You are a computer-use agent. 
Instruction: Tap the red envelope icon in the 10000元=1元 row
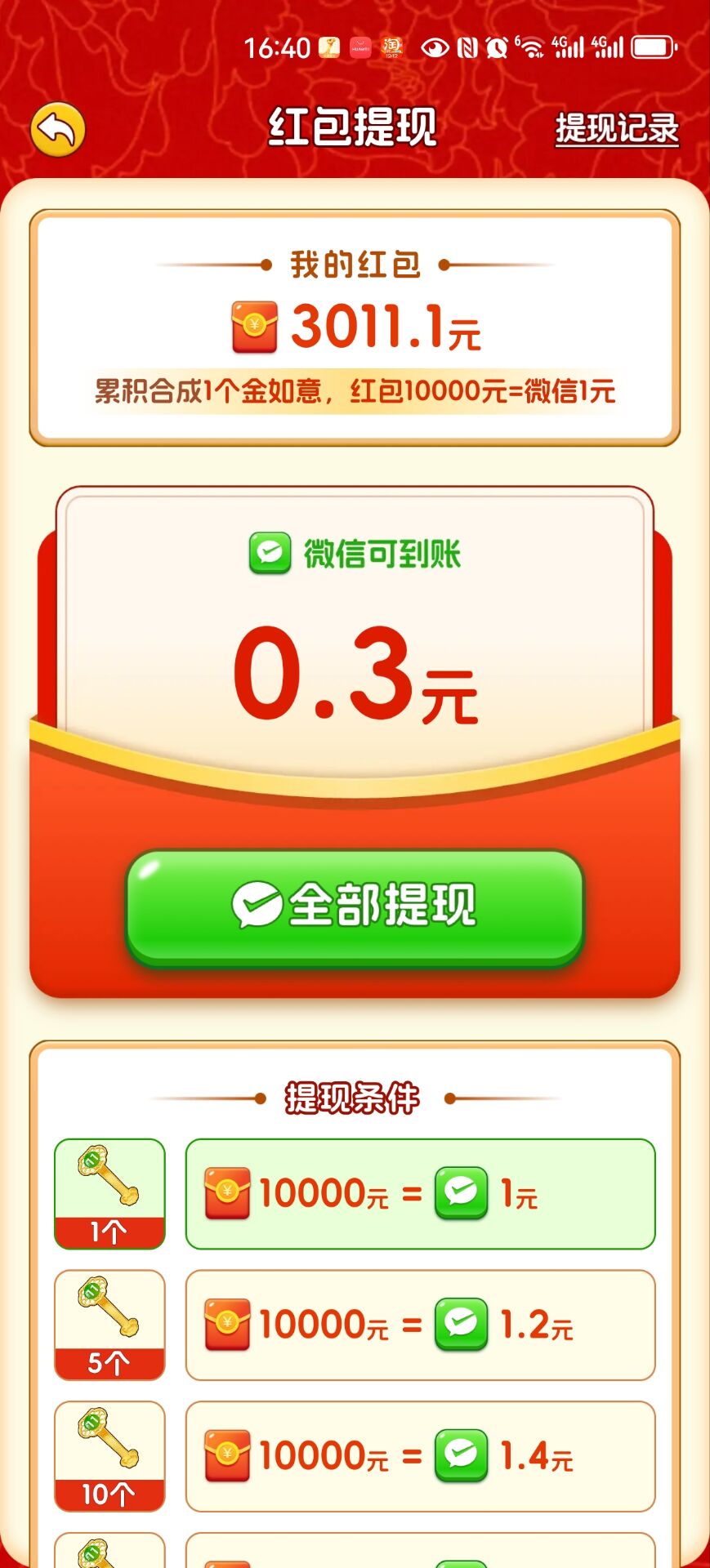click(228, 1194)
